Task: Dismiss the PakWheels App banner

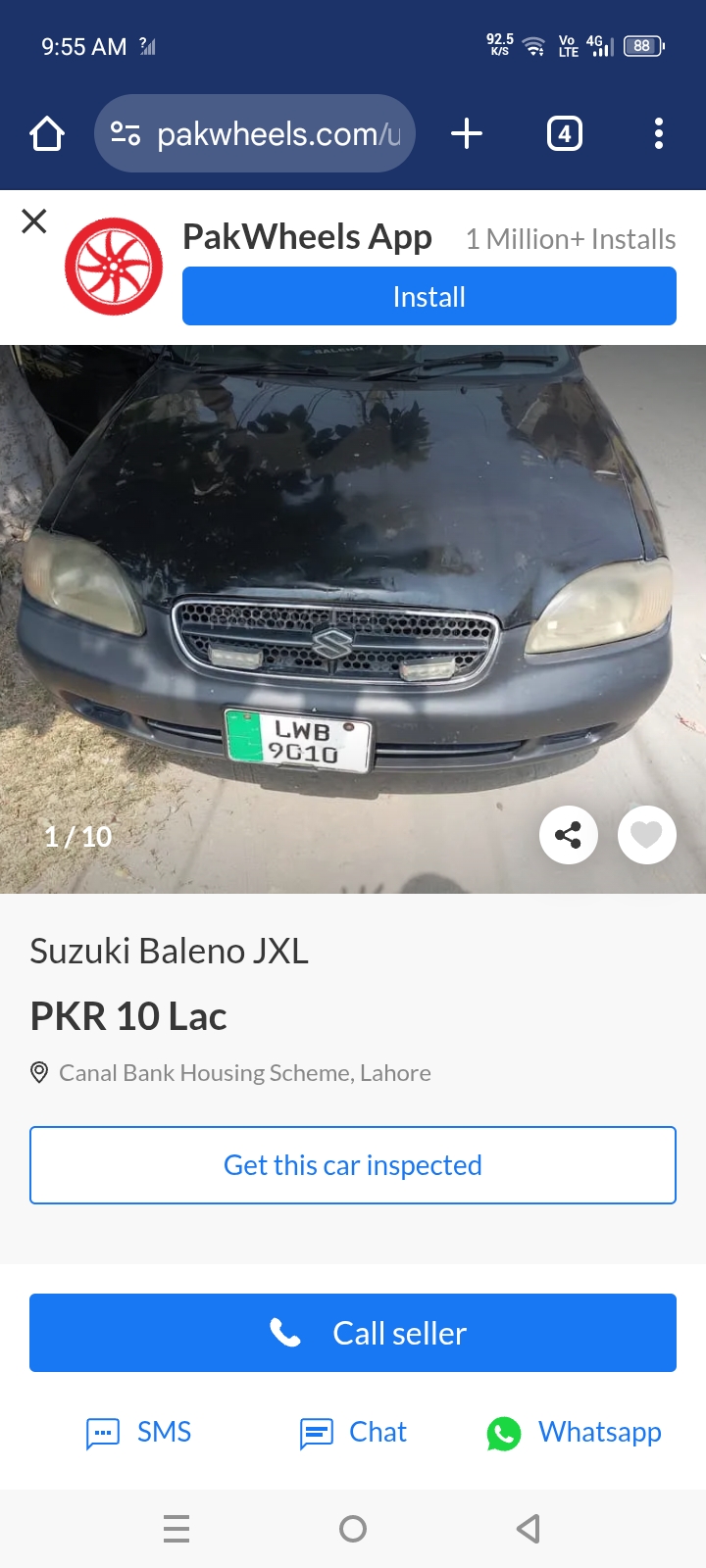Action: 34,221
